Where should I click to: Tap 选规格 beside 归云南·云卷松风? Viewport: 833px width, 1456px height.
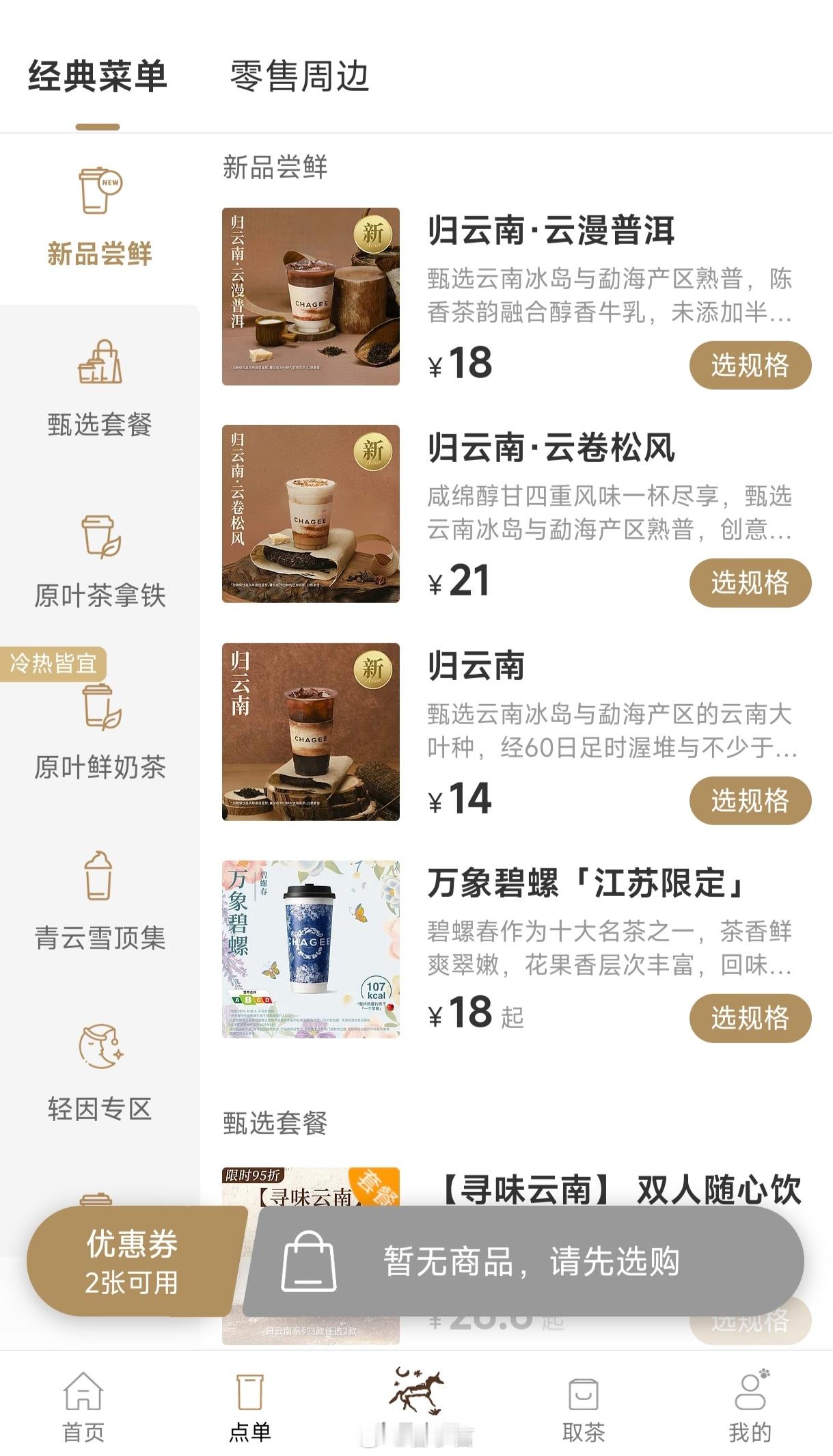point(749,583)
